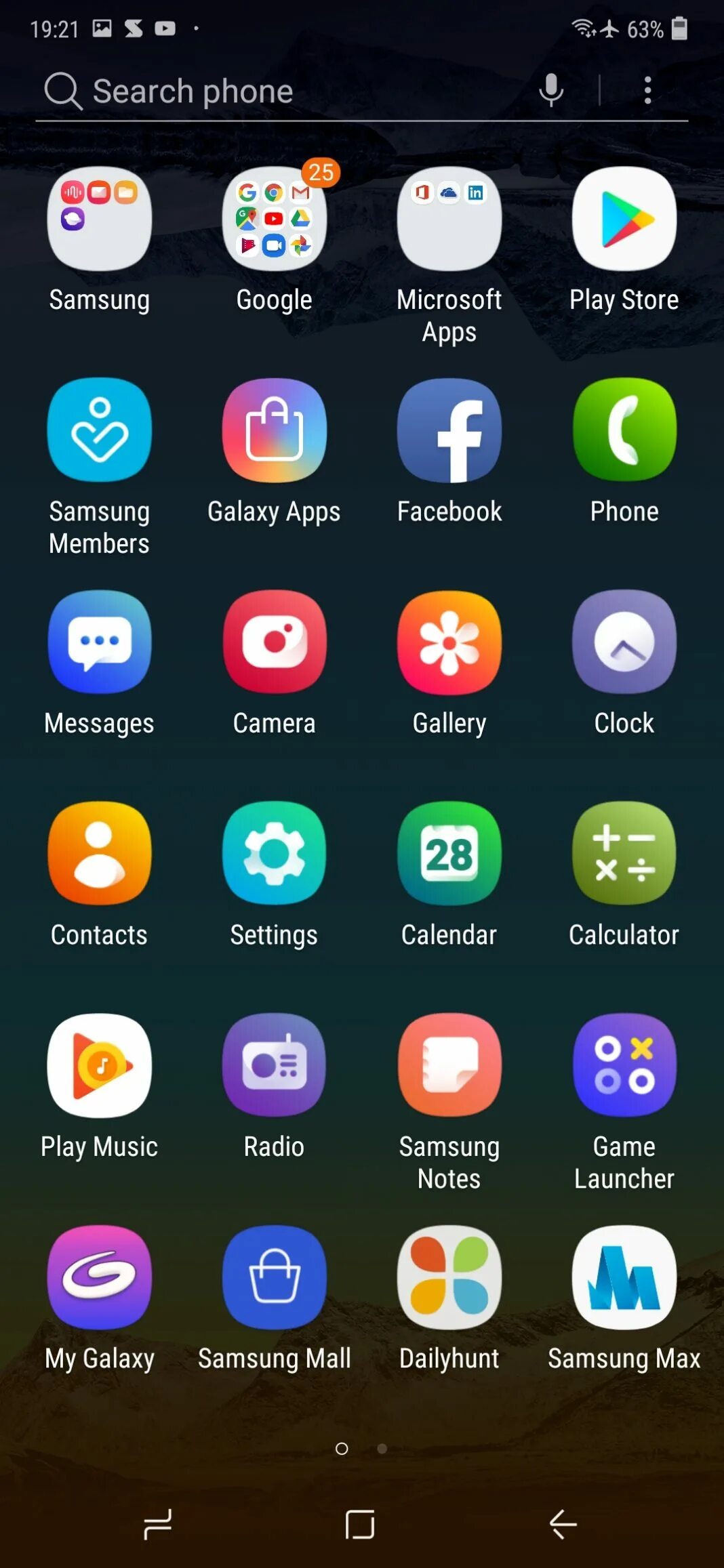Go to the second app page indicator
The width and height of the screenshot is (724, 1568).
(x=382, y=1448)
